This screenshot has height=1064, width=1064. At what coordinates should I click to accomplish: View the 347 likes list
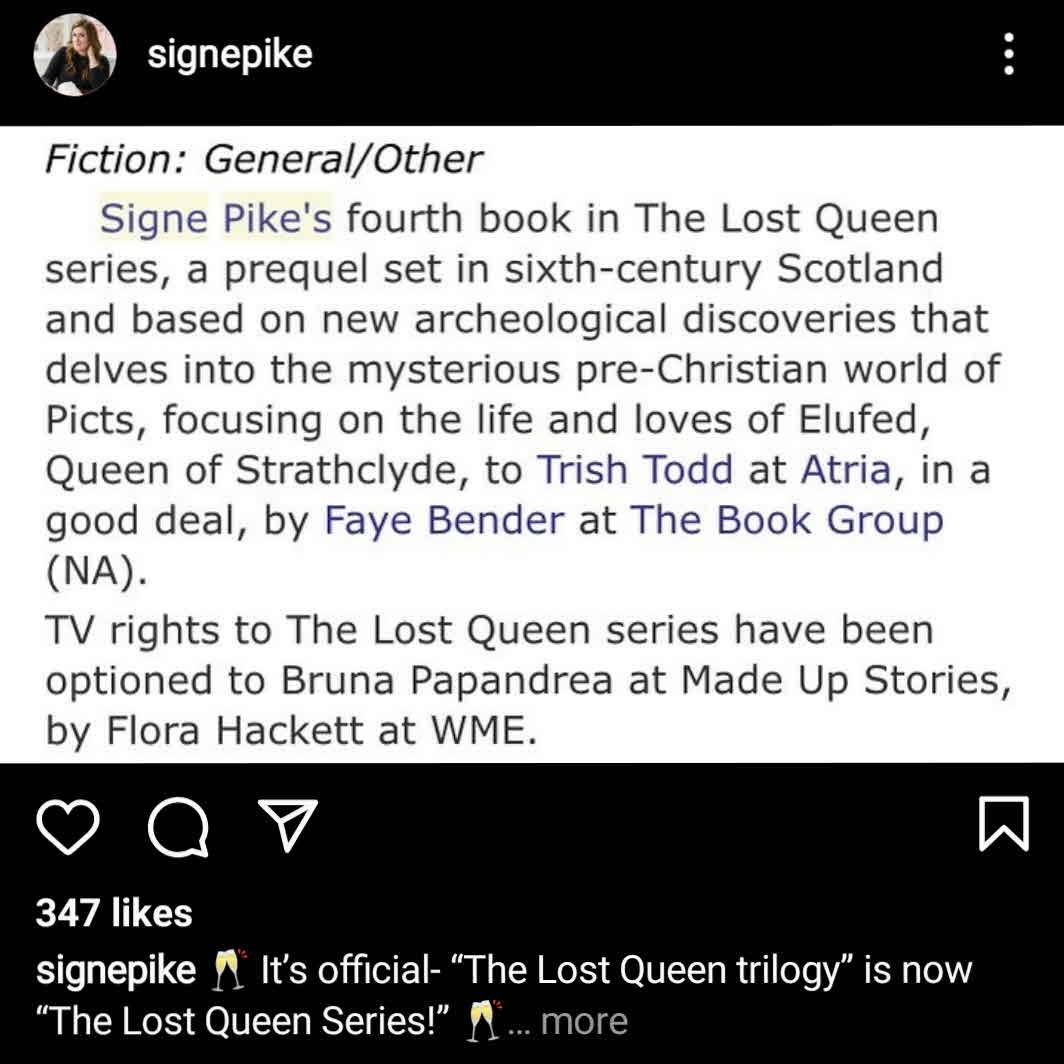(x=114, y=912)
